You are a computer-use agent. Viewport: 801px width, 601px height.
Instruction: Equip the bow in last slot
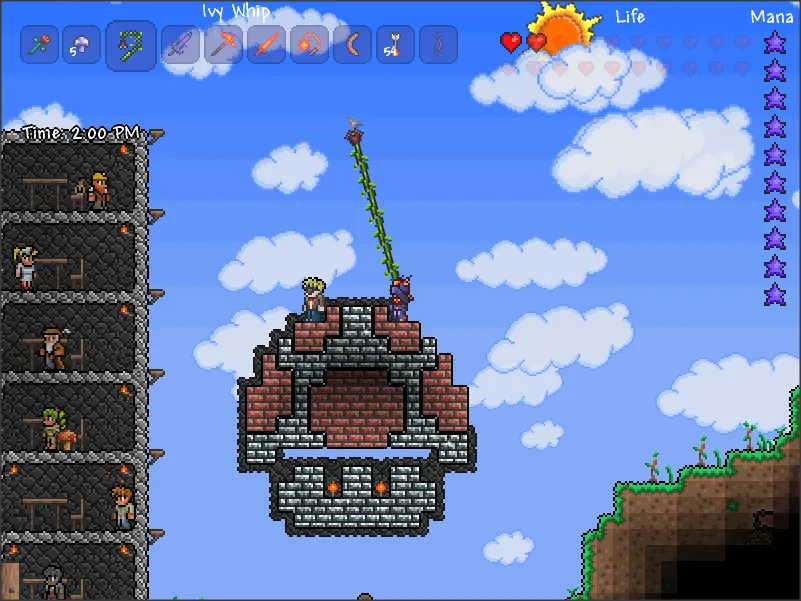coord(438,45)
